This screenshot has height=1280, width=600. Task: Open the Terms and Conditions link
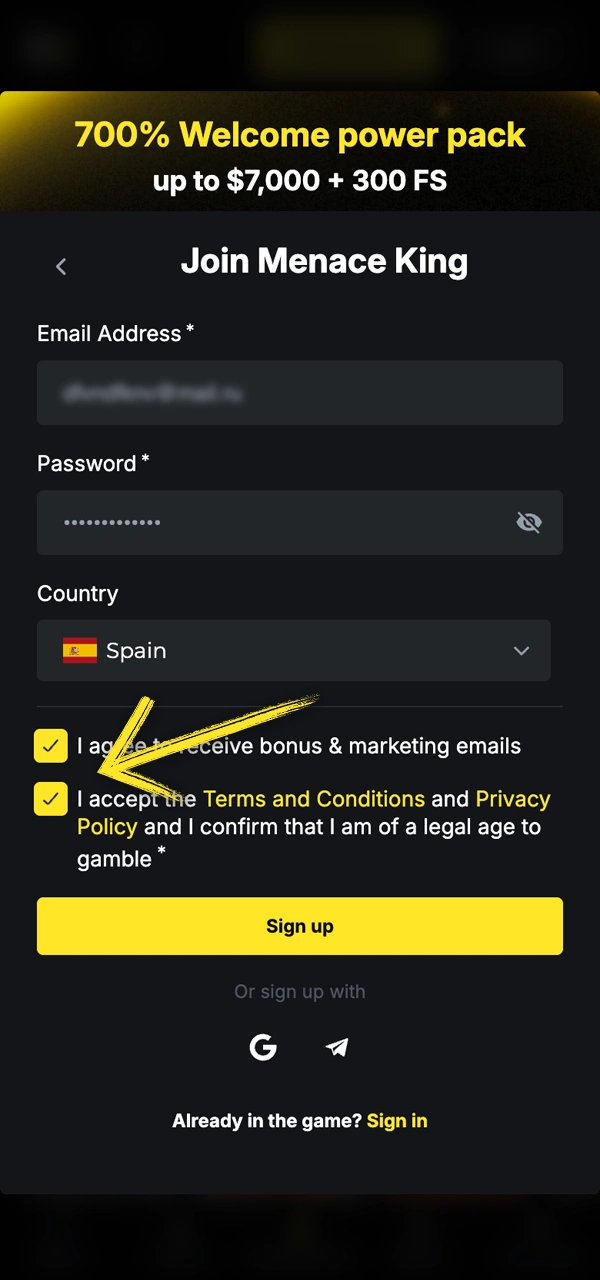[314, 799]
